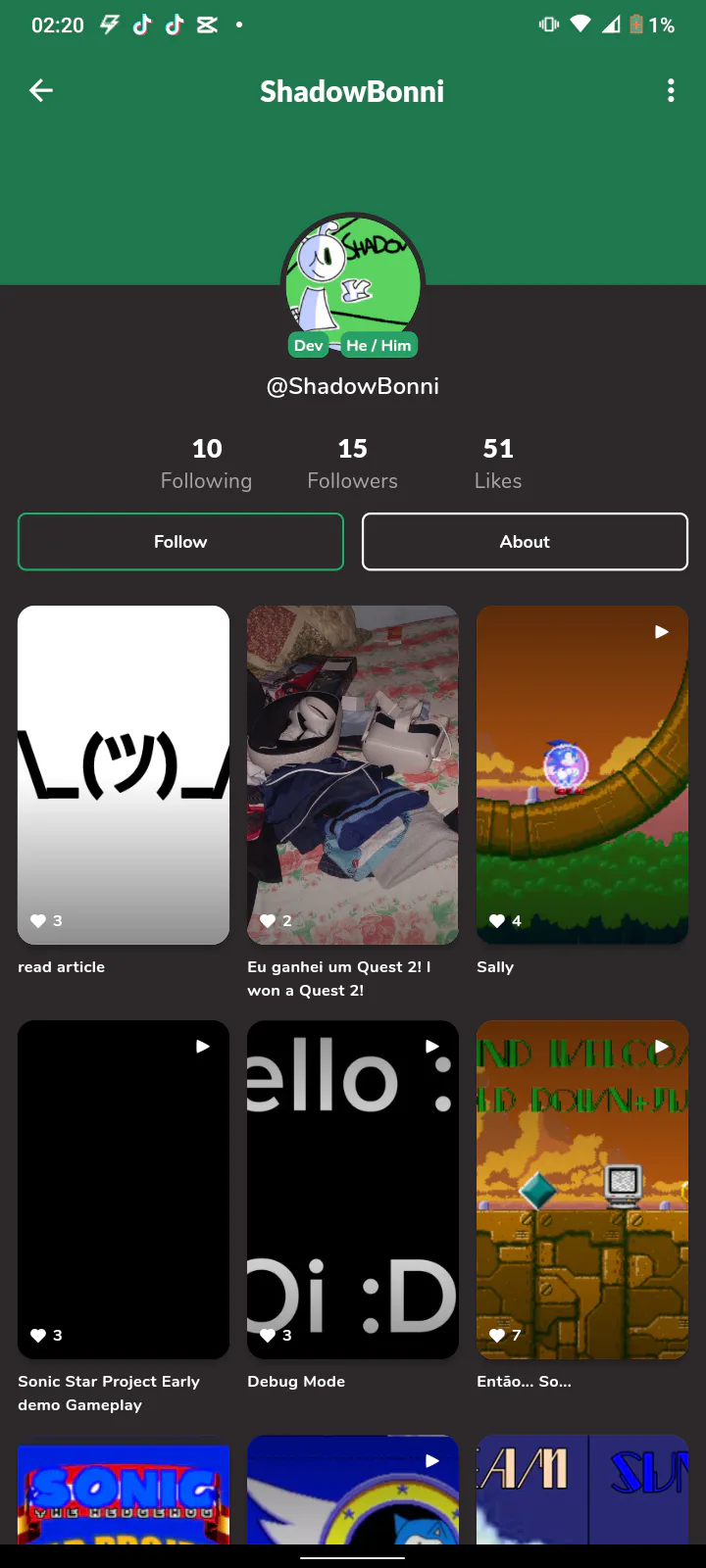The width and height of the screenshot is (706, 1568).
Task: Open the About section
Action: click(525, 542)
